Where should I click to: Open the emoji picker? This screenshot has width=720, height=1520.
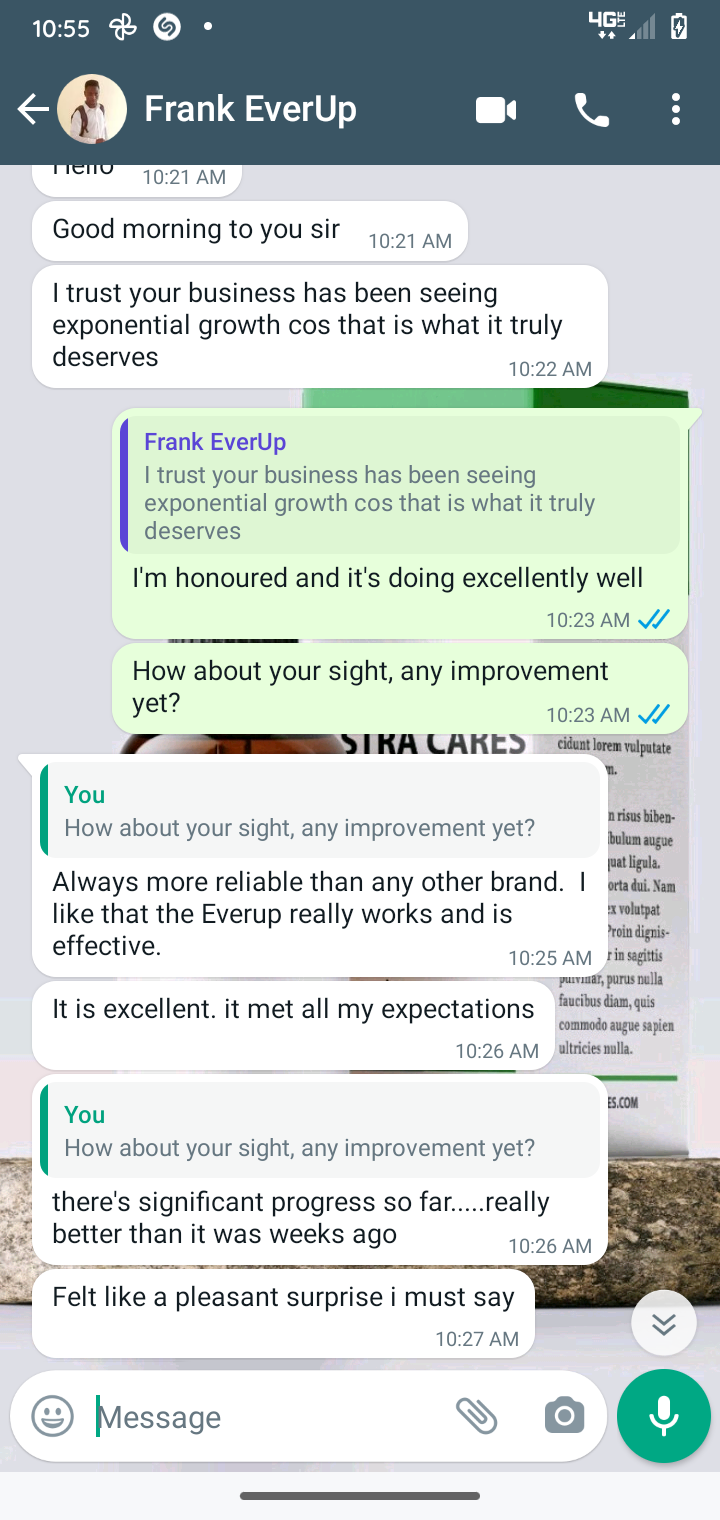point(52,1416)
